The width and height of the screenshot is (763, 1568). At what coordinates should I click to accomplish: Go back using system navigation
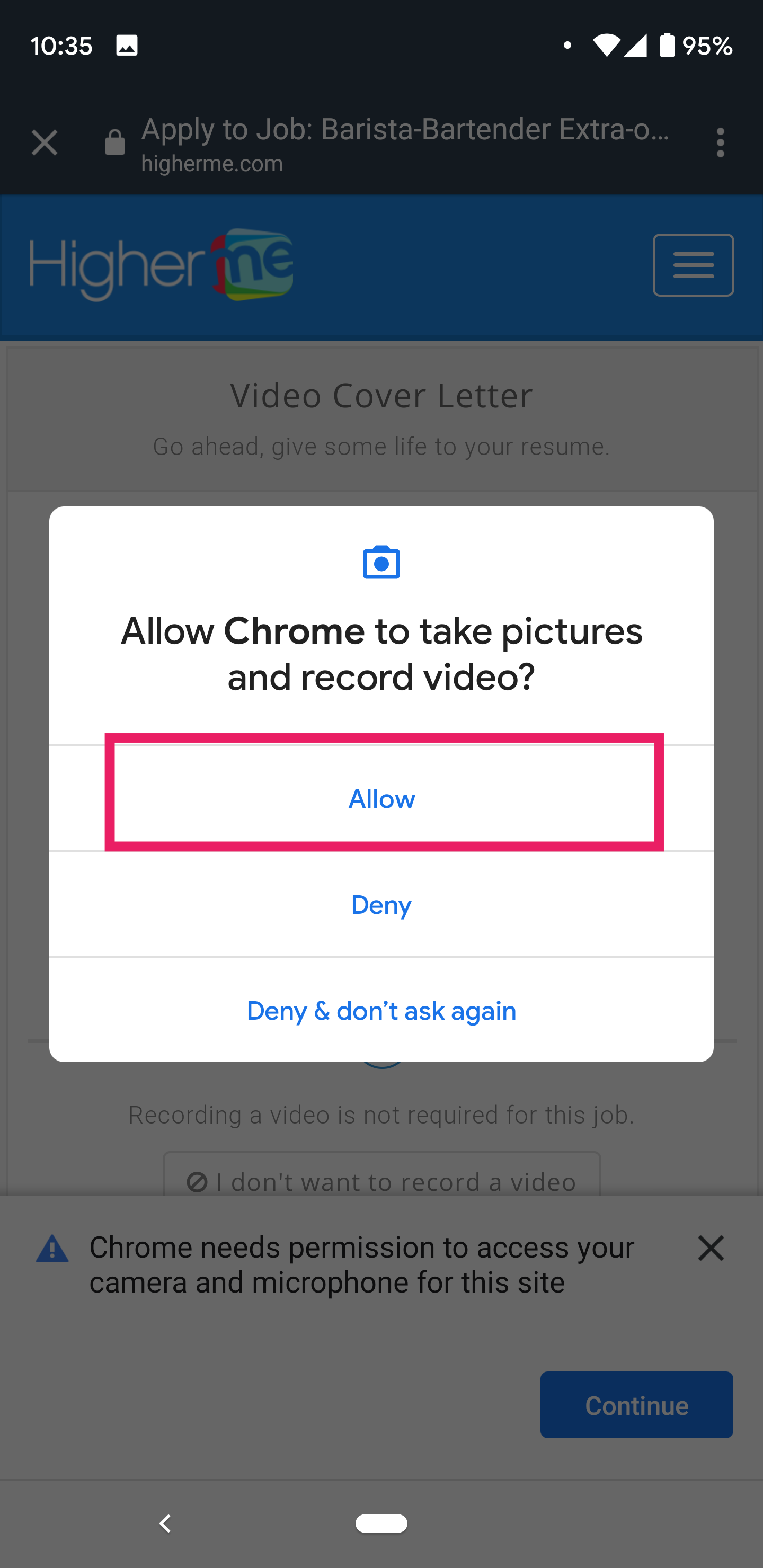tap(165, 1524)
